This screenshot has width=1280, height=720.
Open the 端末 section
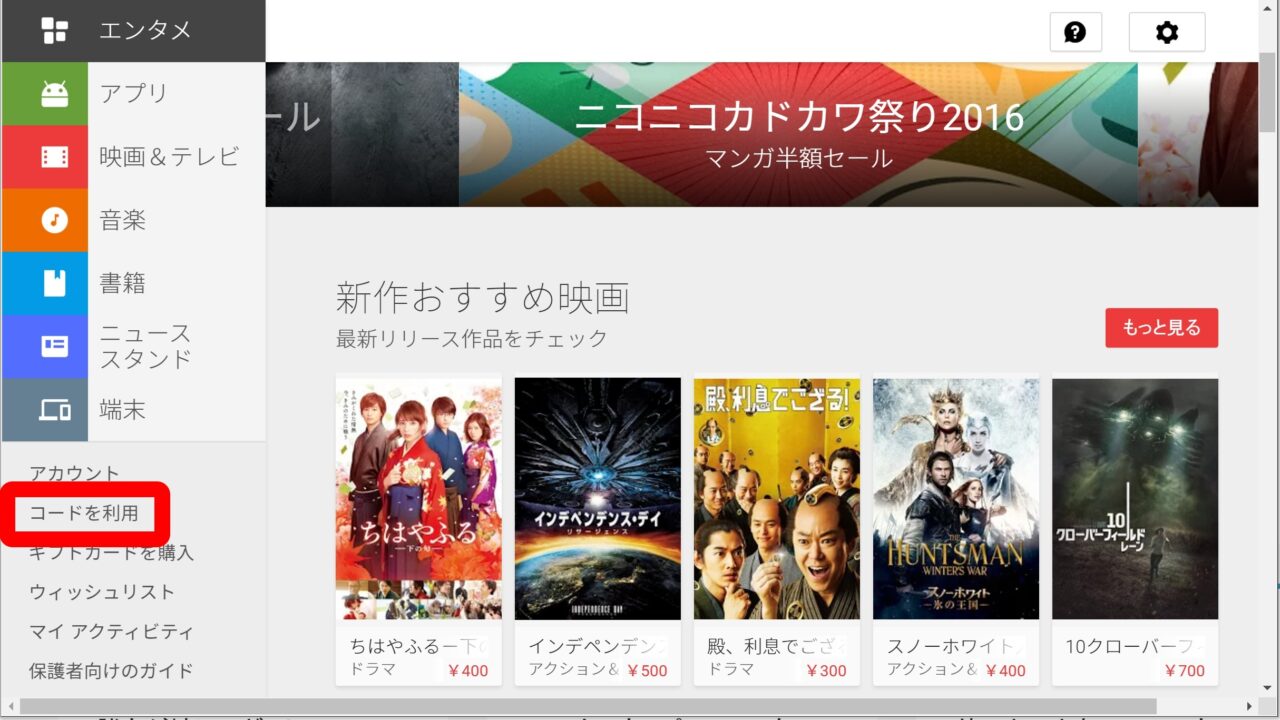[133, 409]
